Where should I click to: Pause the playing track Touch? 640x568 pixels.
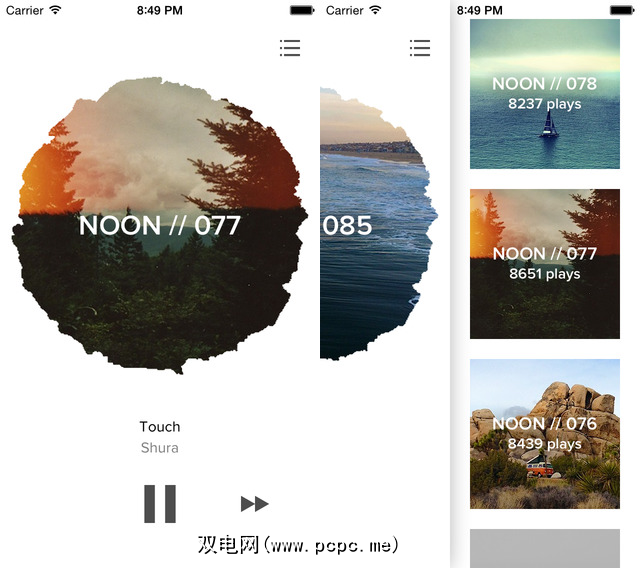tap(160, 503)
